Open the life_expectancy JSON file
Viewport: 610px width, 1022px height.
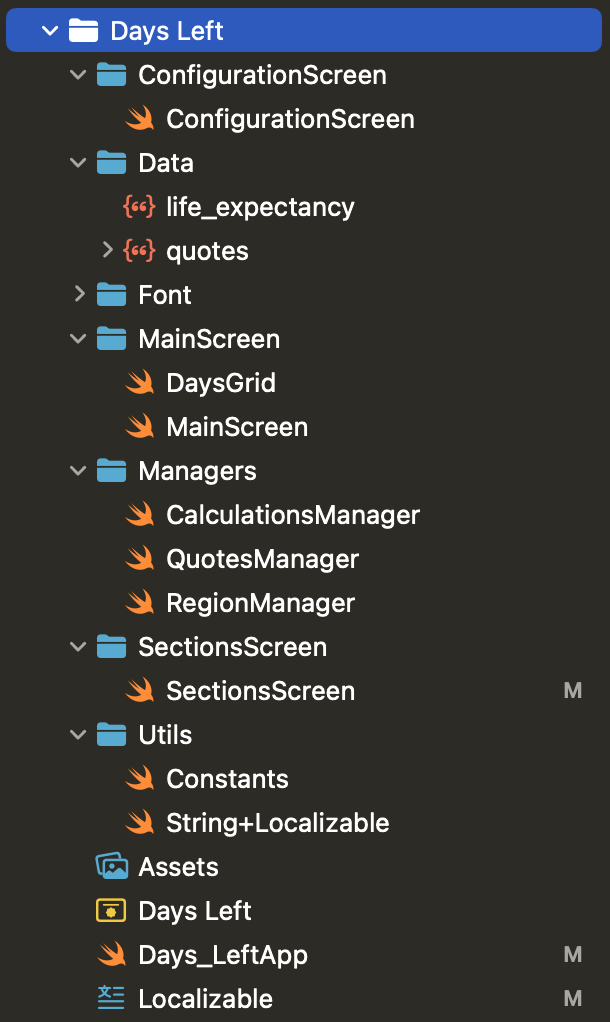coord(260,207)
